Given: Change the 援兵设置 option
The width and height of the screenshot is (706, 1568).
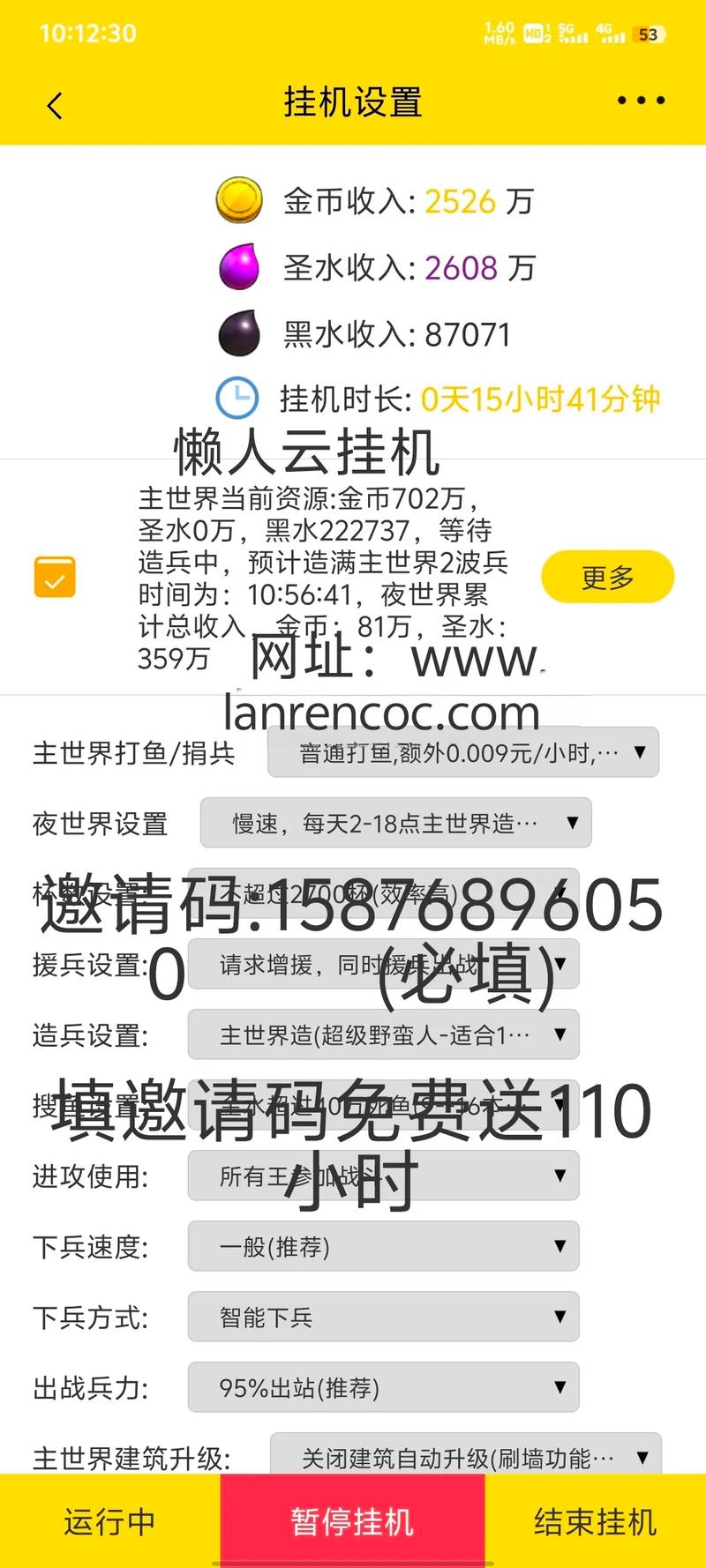Looking at the screenshot, I should click(383, 964).
